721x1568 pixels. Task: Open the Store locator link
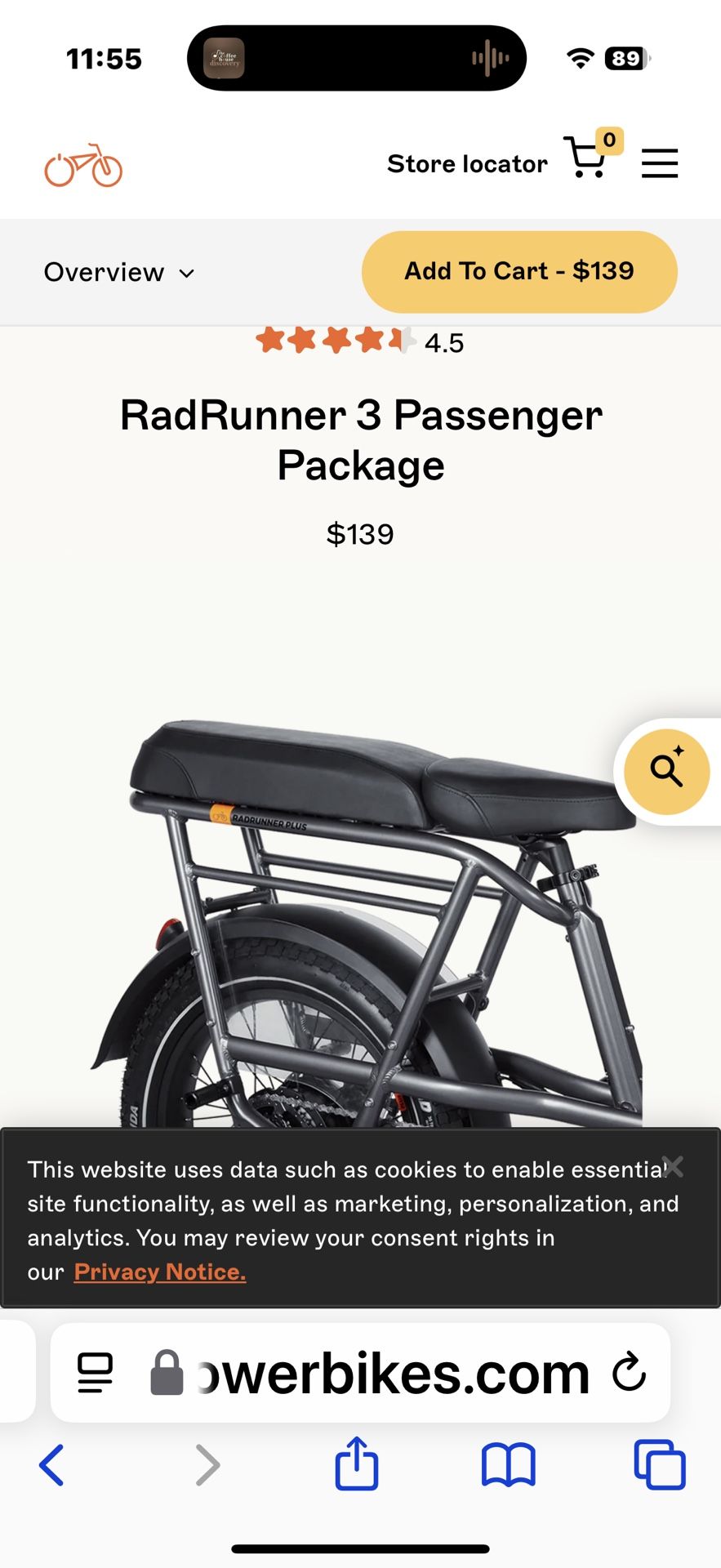(466, 164)
